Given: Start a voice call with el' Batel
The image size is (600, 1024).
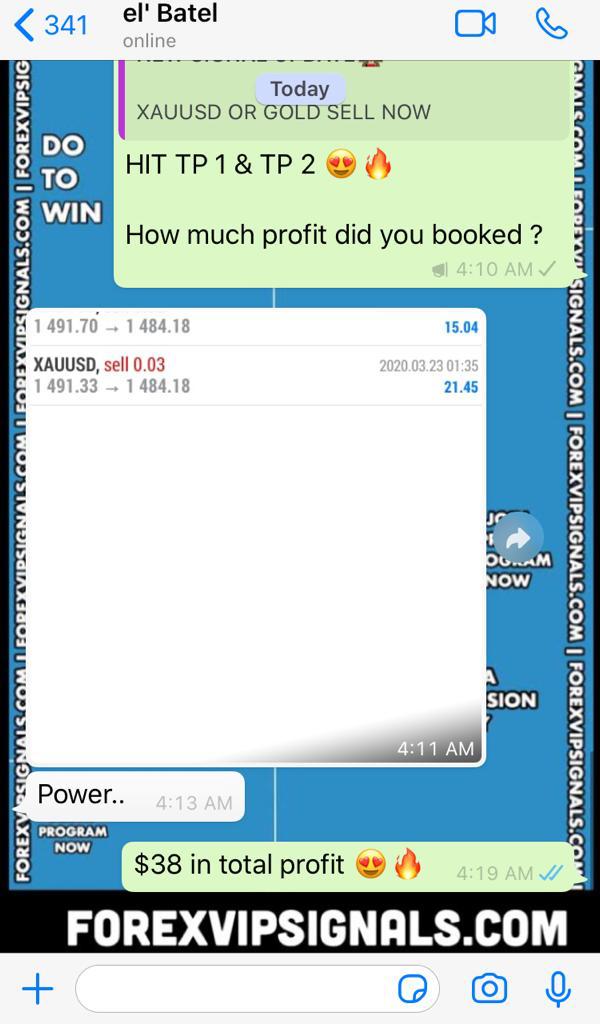Looking at the screenshot, I should (551, 24).
